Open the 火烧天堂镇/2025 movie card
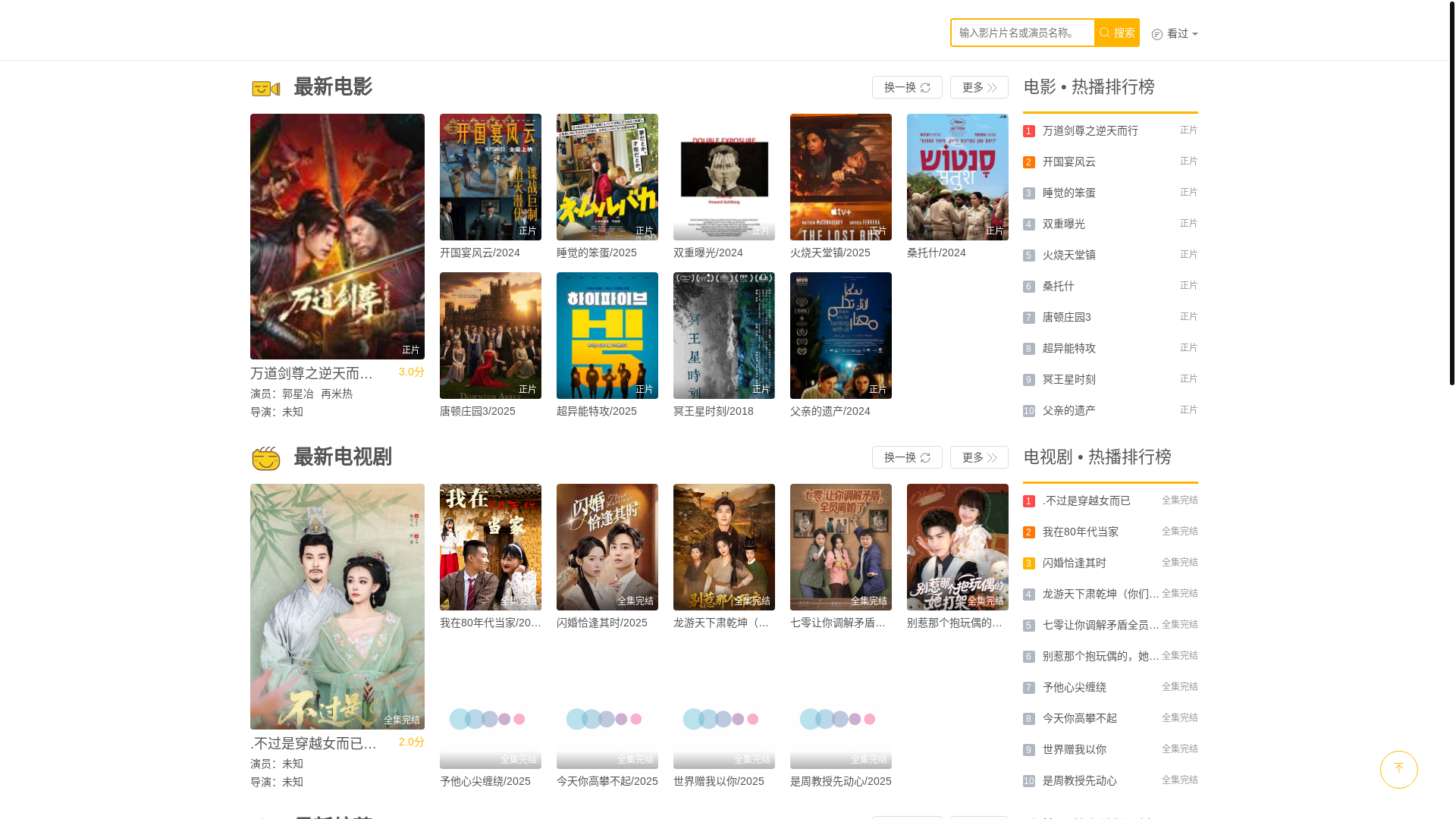Viewport: 1456px width, 819px height. [841, 177]
